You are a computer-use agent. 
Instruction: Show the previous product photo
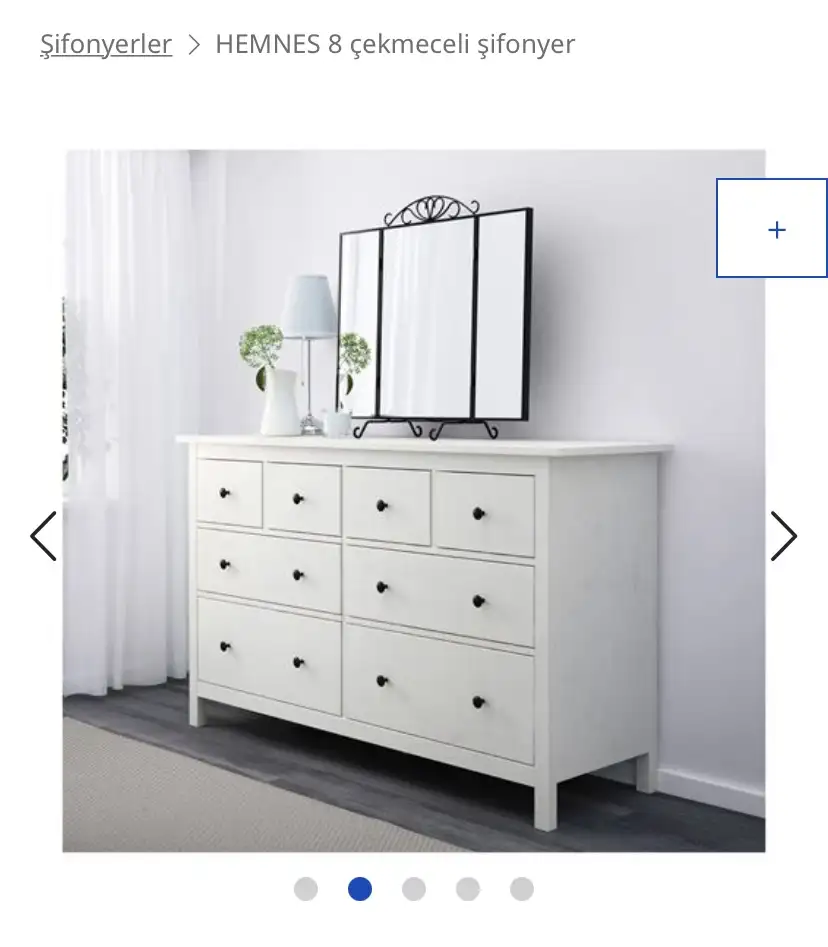coord(43,536)
